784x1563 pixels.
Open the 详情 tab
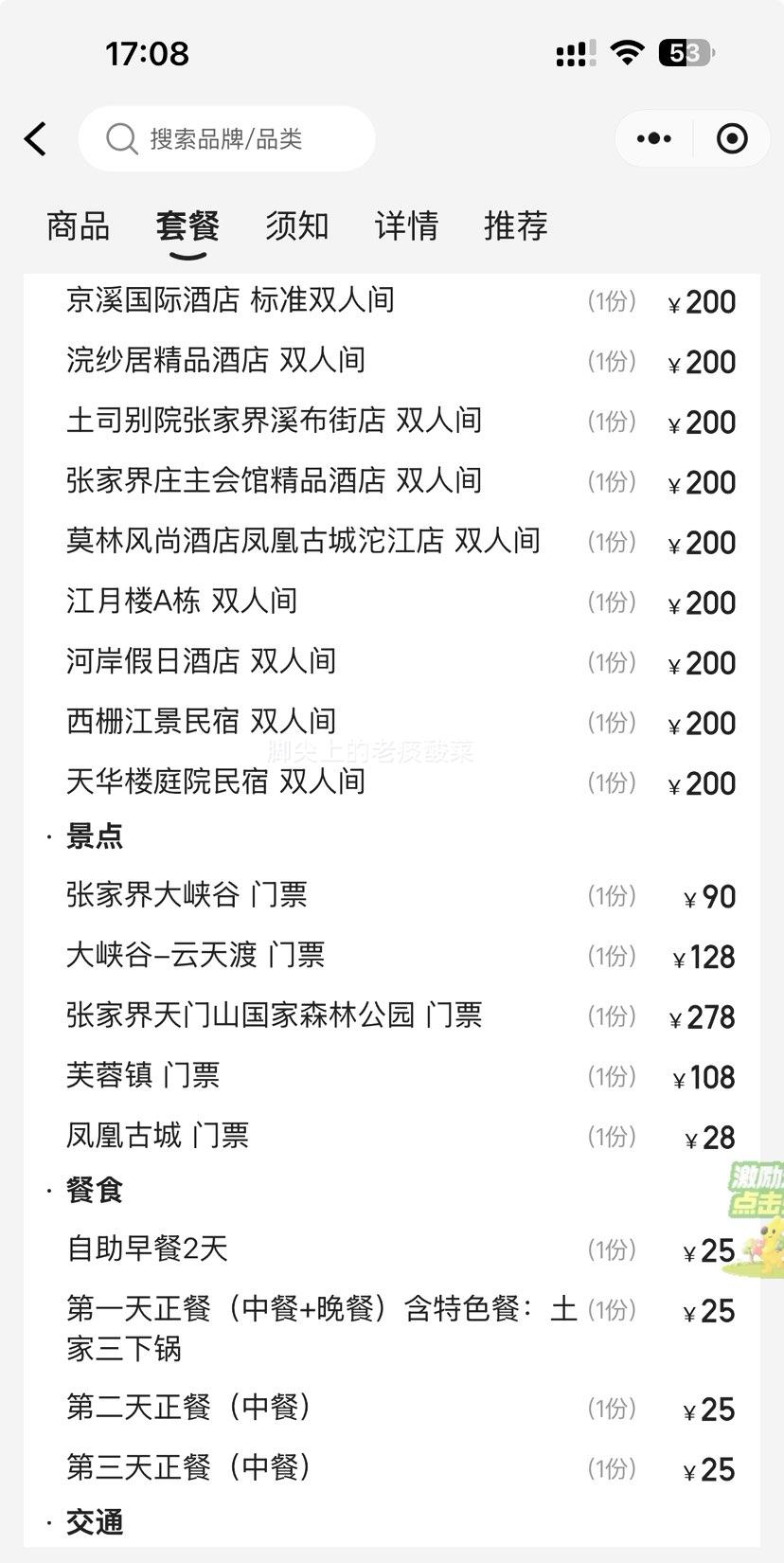[406, 226]
